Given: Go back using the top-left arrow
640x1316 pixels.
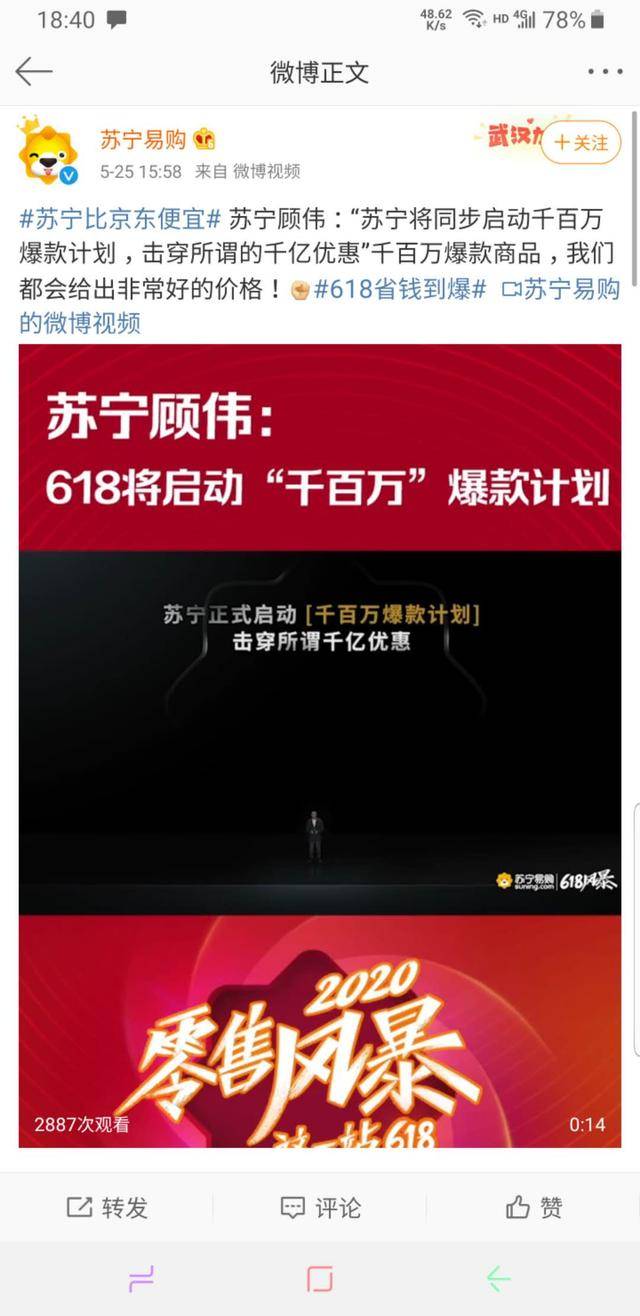Looking at the screenshot, I should point(34,72).
